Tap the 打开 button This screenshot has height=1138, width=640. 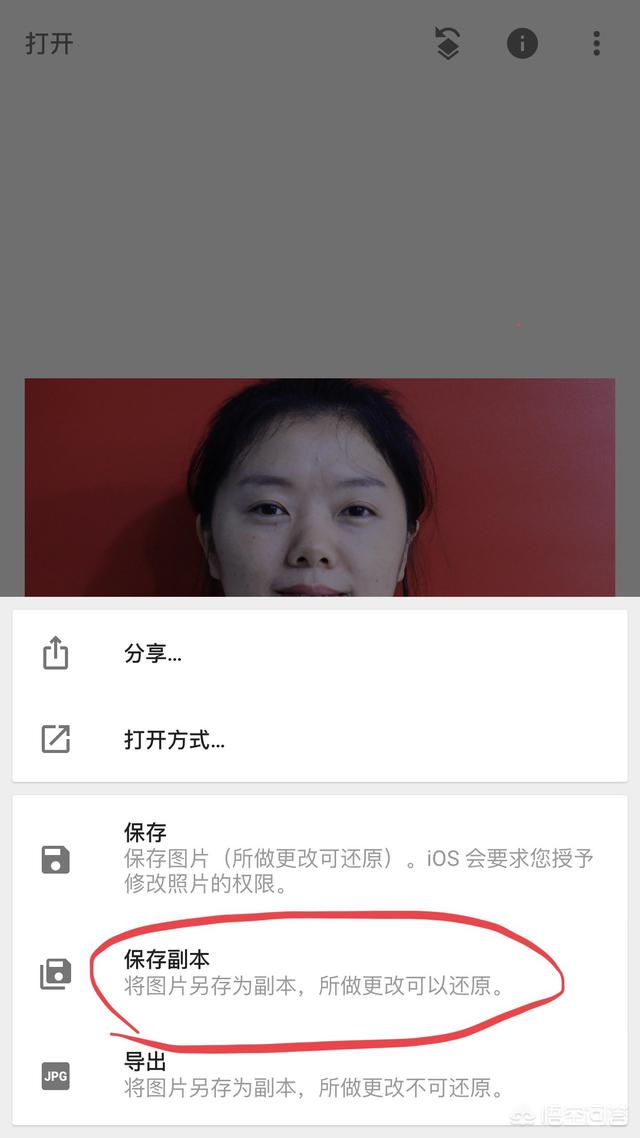[49, 44]
